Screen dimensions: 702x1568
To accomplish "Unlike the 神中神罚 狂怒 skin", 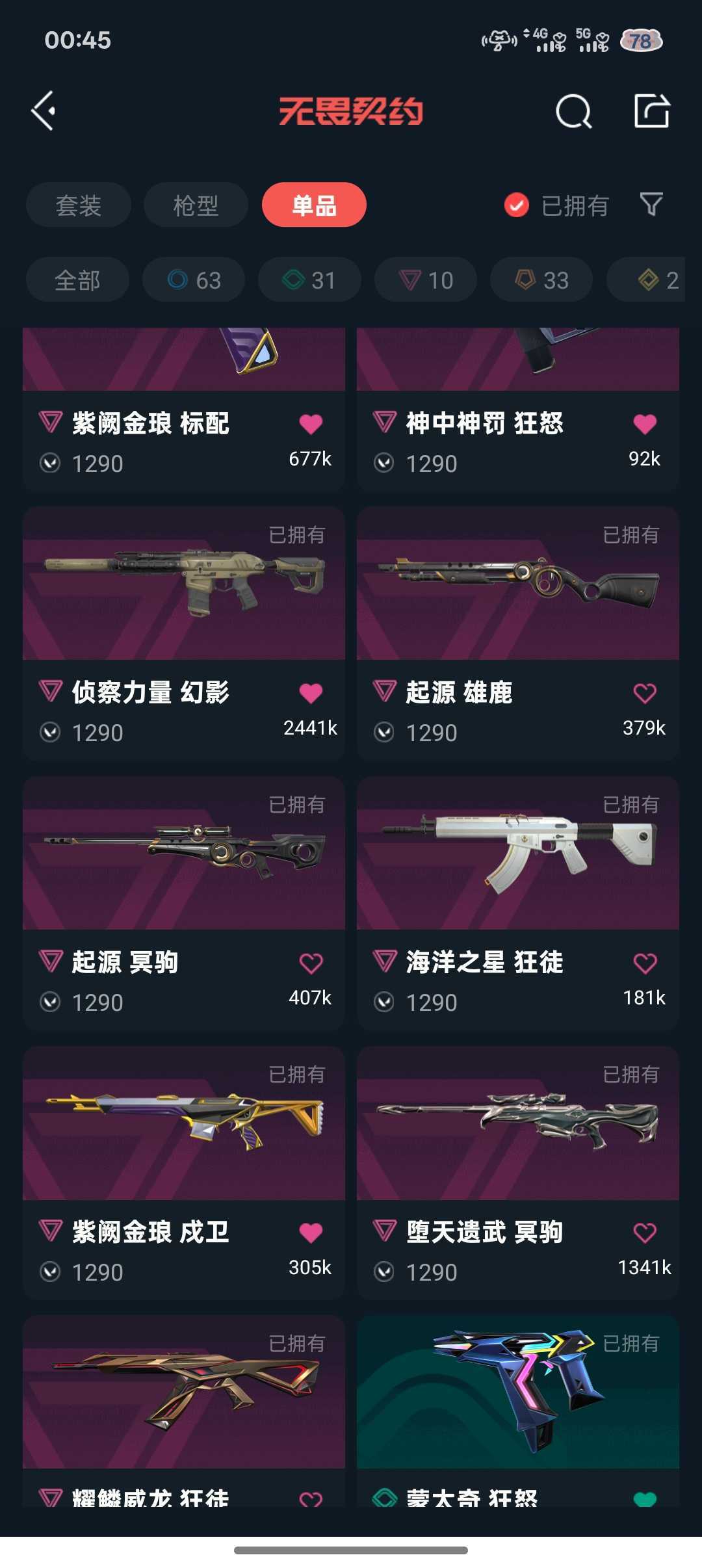I will click(645, 424).
